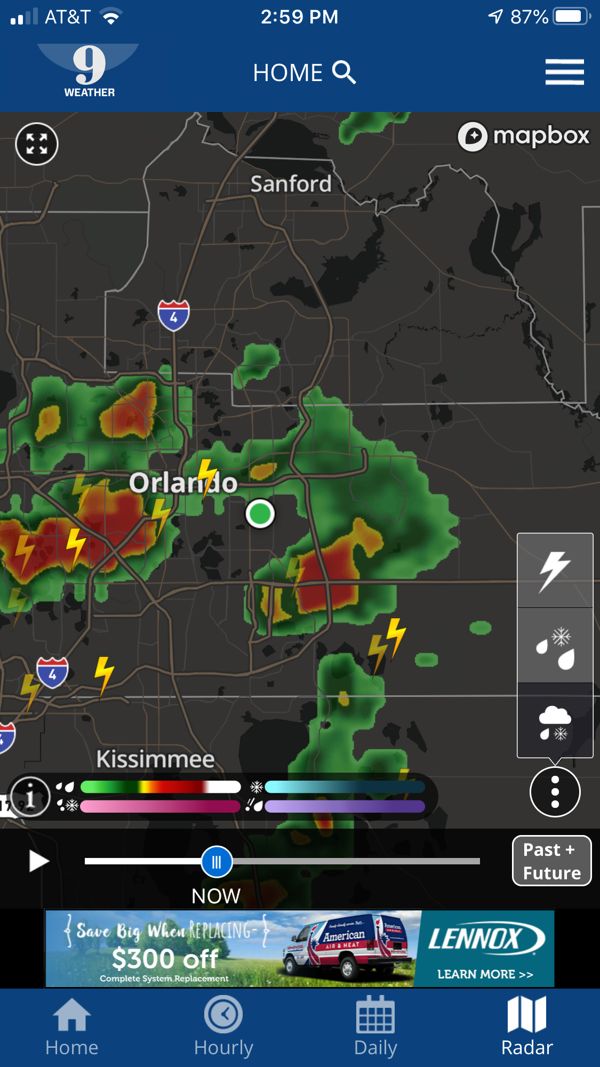Tap the Past + Future button
The image size is (600, 1067).
coord(552,861)
